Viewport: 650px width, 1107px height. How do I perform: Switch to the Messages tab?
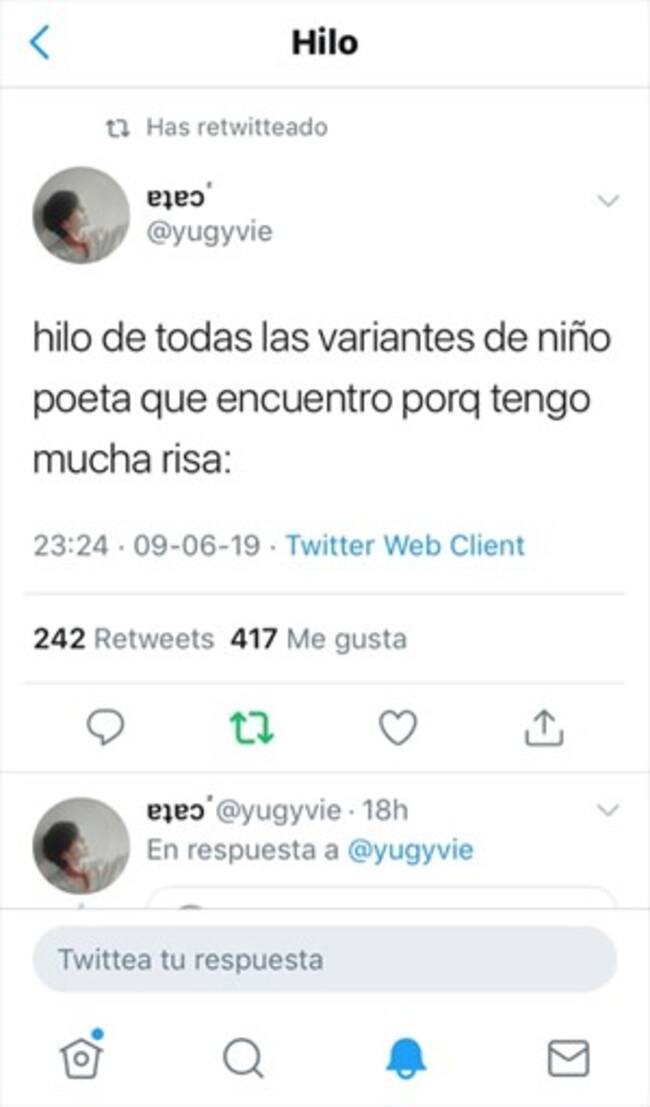568,1057
